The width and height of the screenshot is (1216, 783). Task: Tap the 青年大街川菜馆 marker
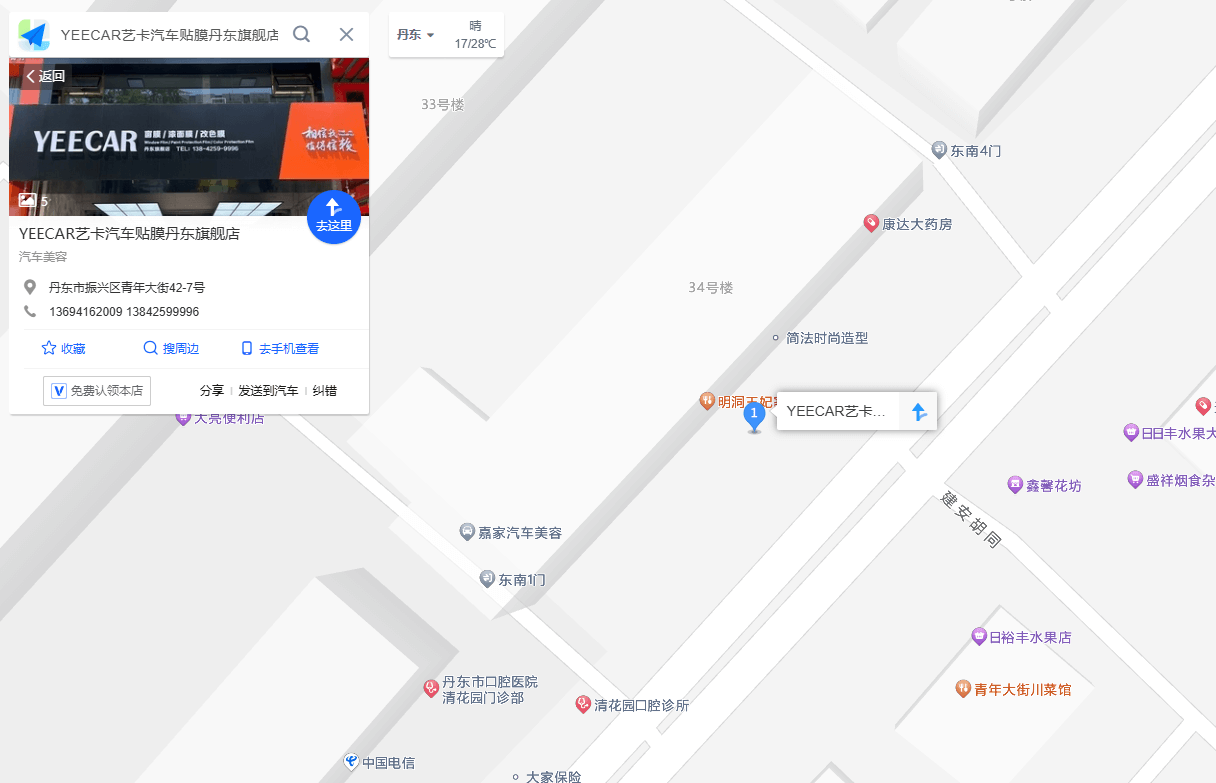(963, 688)
